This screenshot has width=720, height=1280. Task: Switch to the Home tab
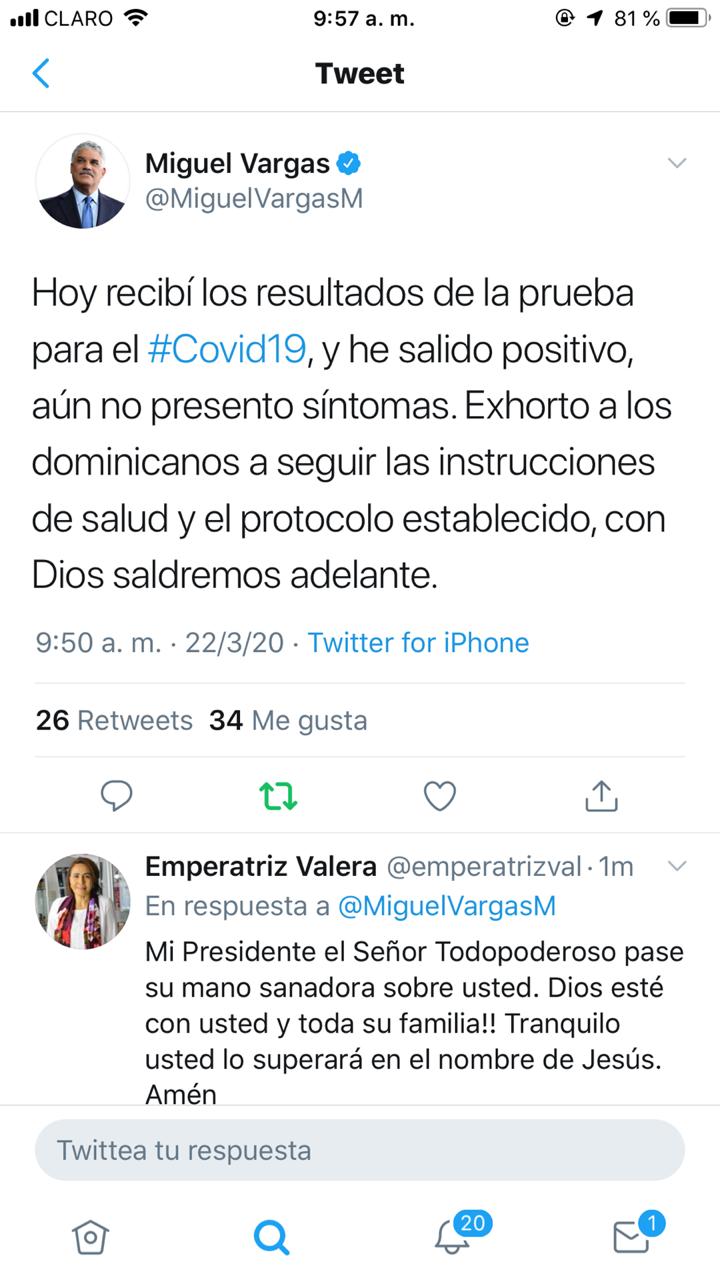(91, 1238)
